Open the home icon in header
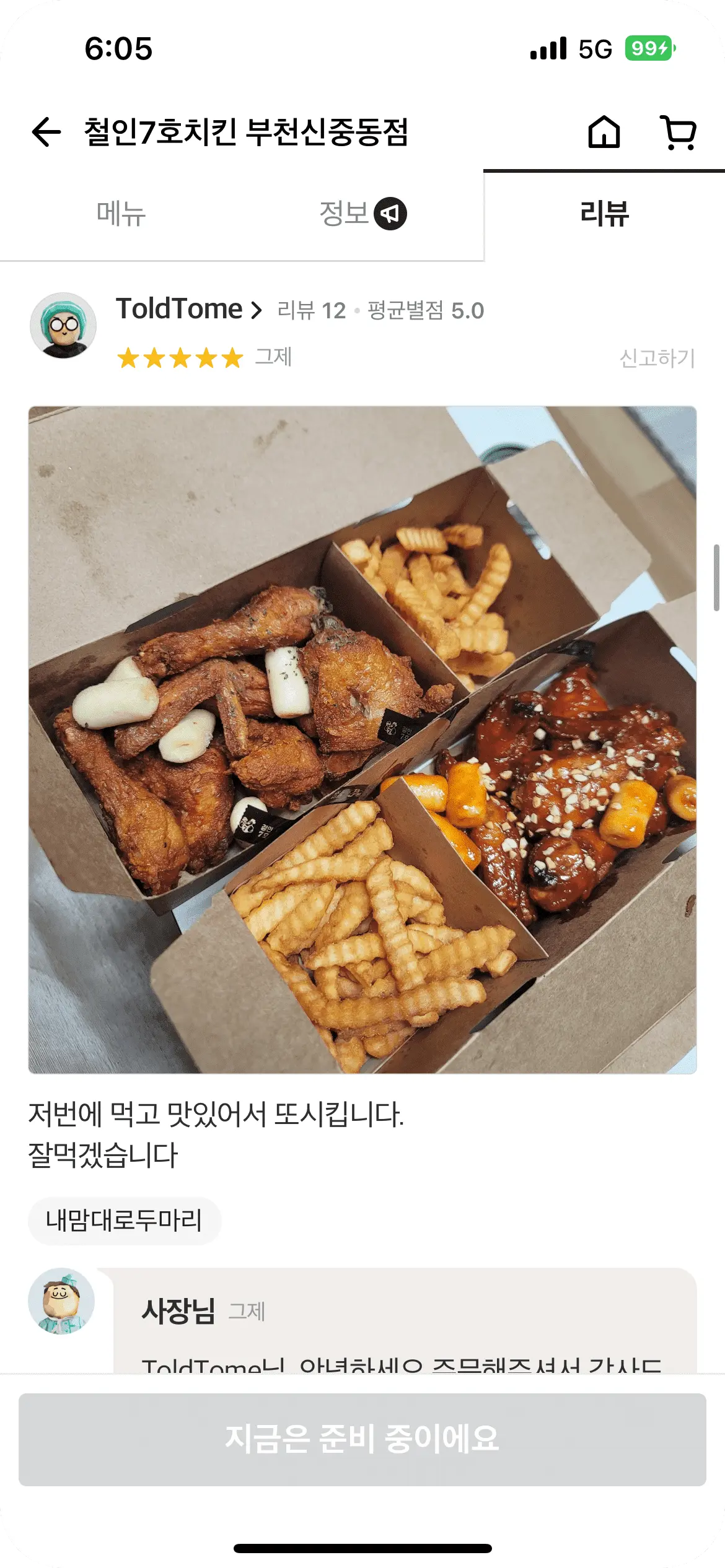 click(604, 132)
